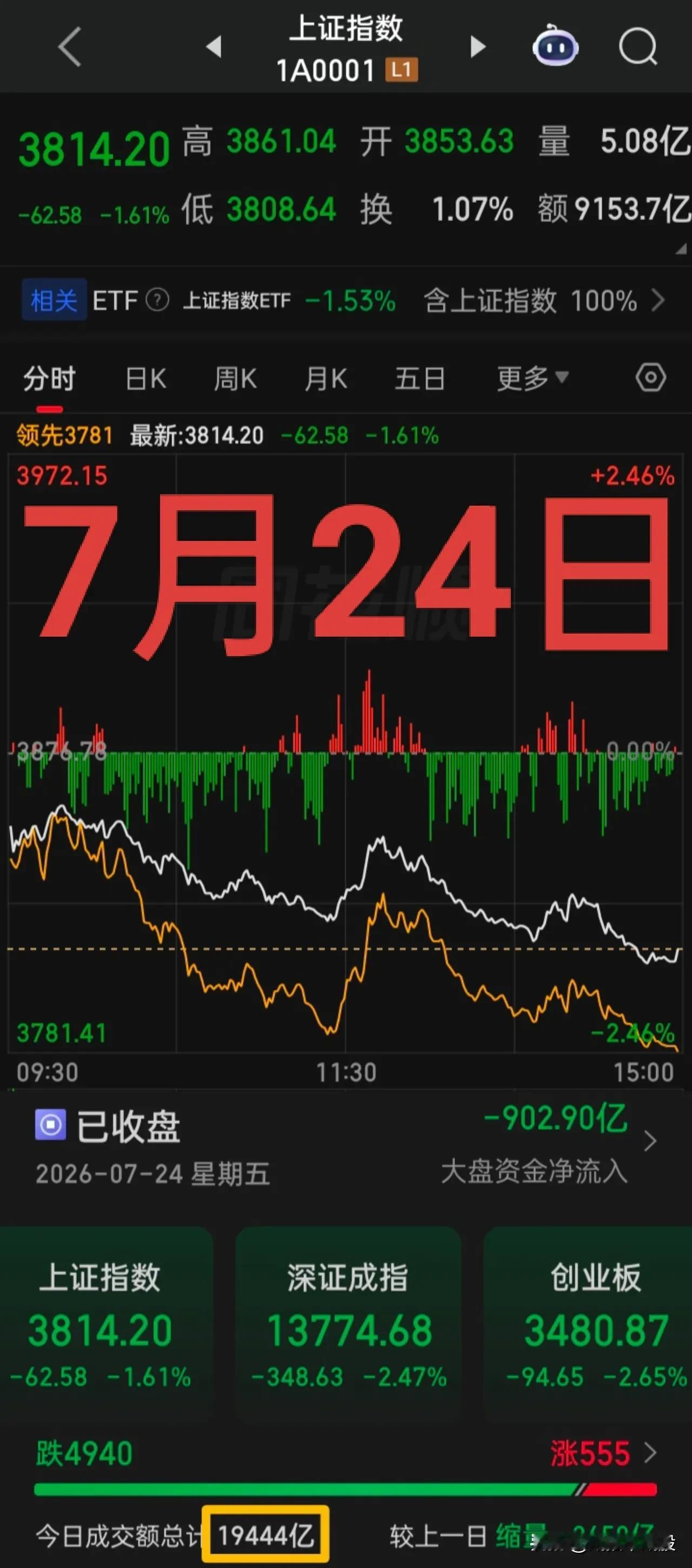
Task: Open search with the magnifier icon
Action: tap(638, 46)
